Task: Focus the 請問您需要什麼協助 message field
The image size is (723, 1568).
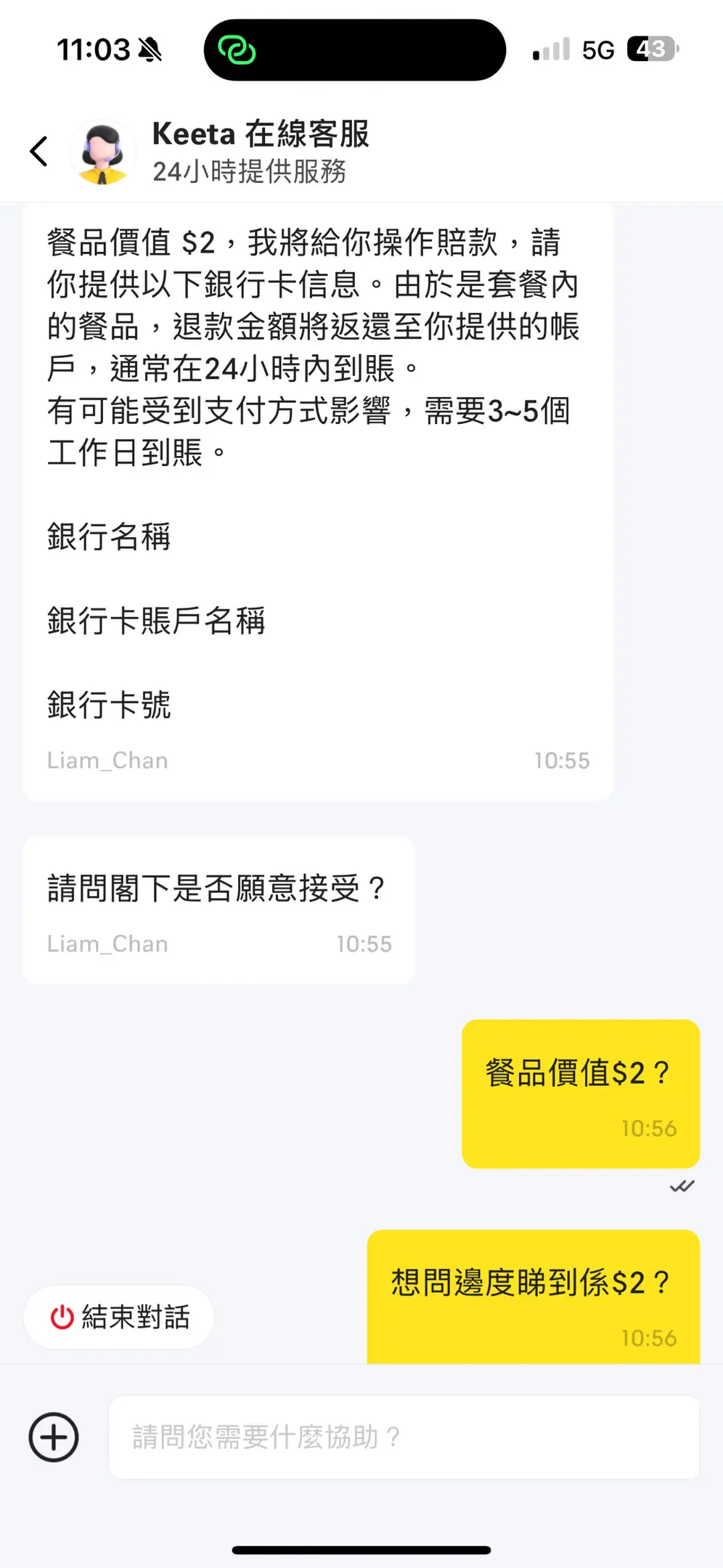Action: click(404, 1437)
